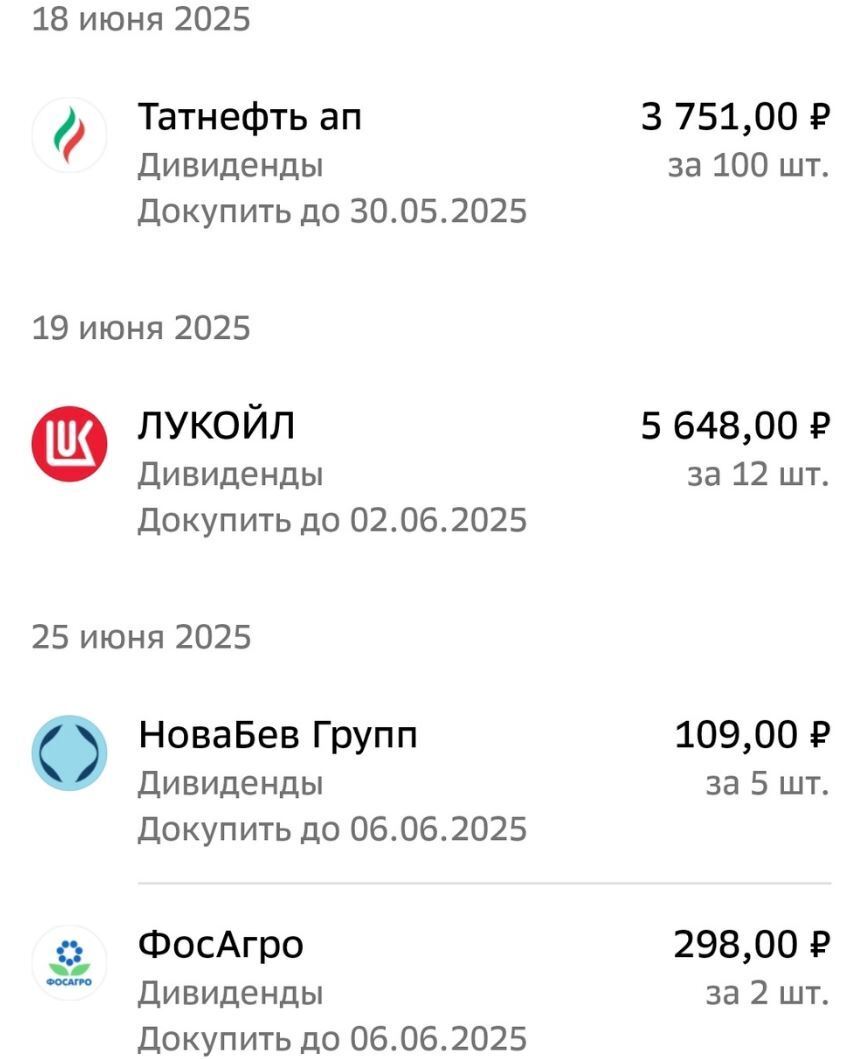Viewport: 865px width, 1059px height.
Task: Click the 25 июня 2025 section heading
Action: click(140, 636)
